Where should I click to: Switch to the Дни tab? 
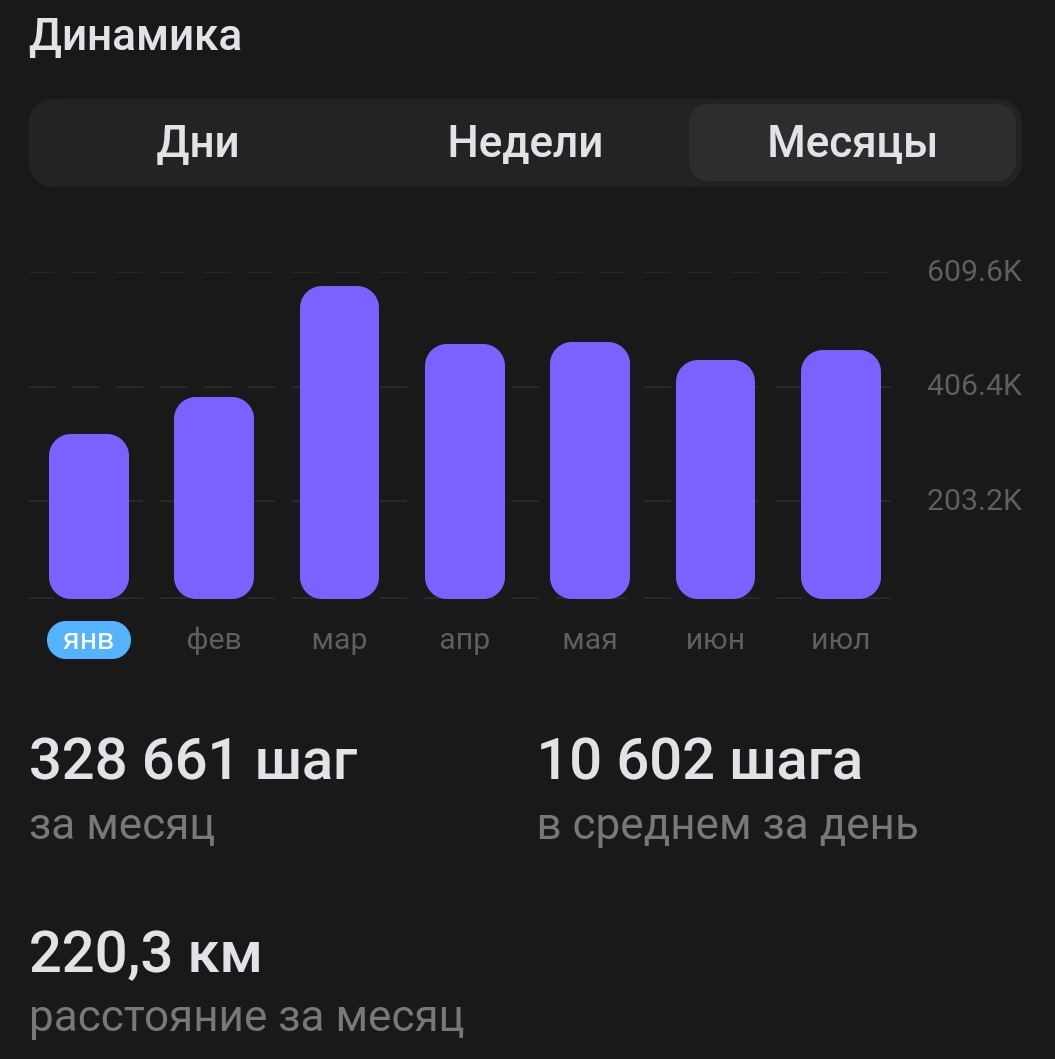(x=197, y=143)
